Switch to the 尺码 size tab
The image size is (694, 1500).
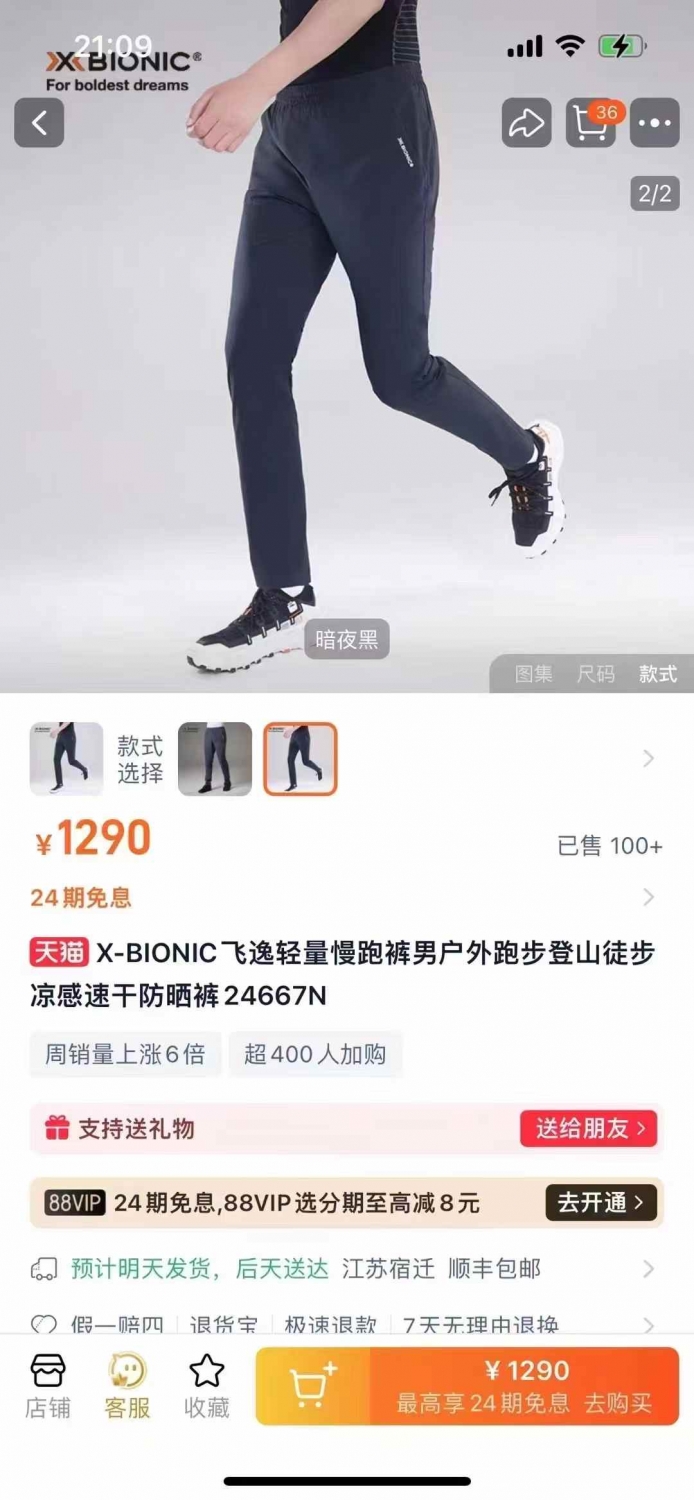[x=596, y=674]
